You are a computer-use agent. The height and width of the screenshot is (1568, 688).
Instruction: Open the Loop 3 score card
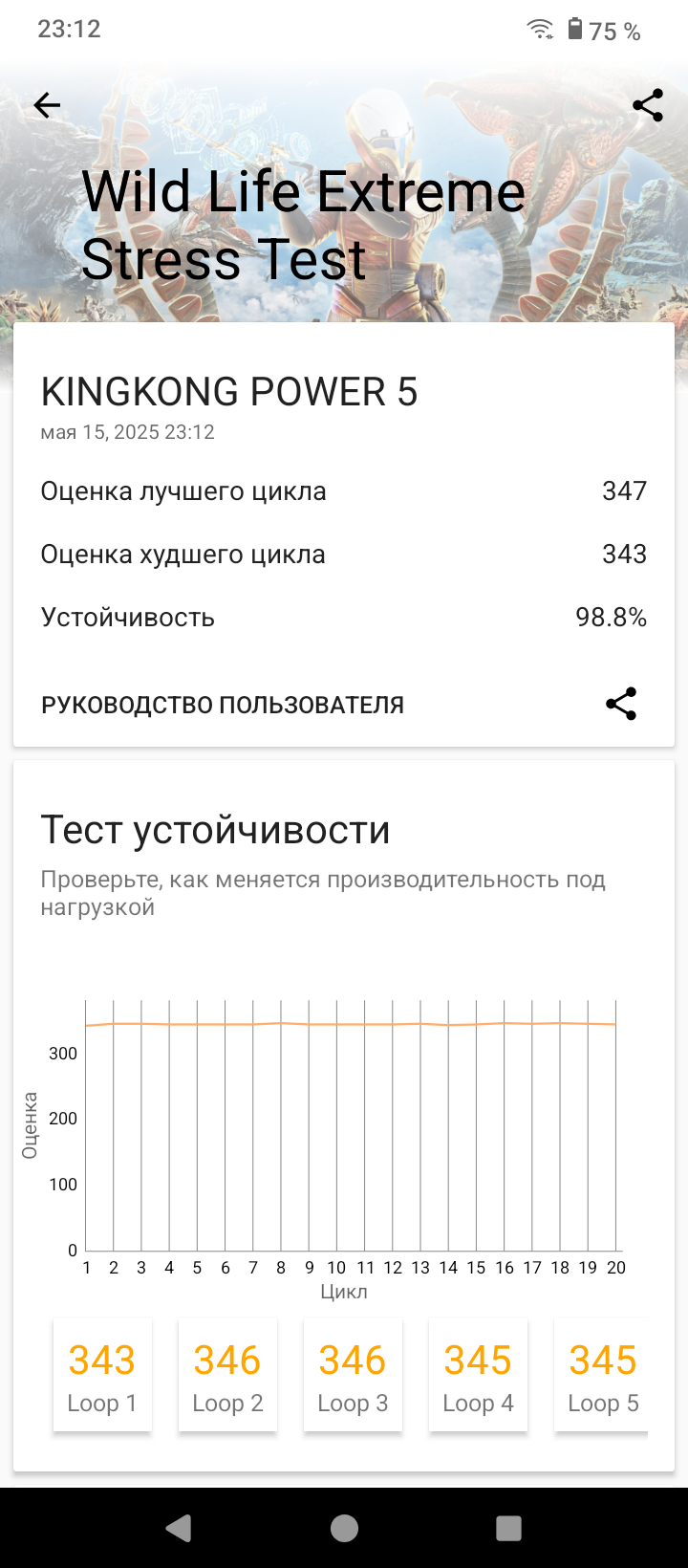(353, 1375)
